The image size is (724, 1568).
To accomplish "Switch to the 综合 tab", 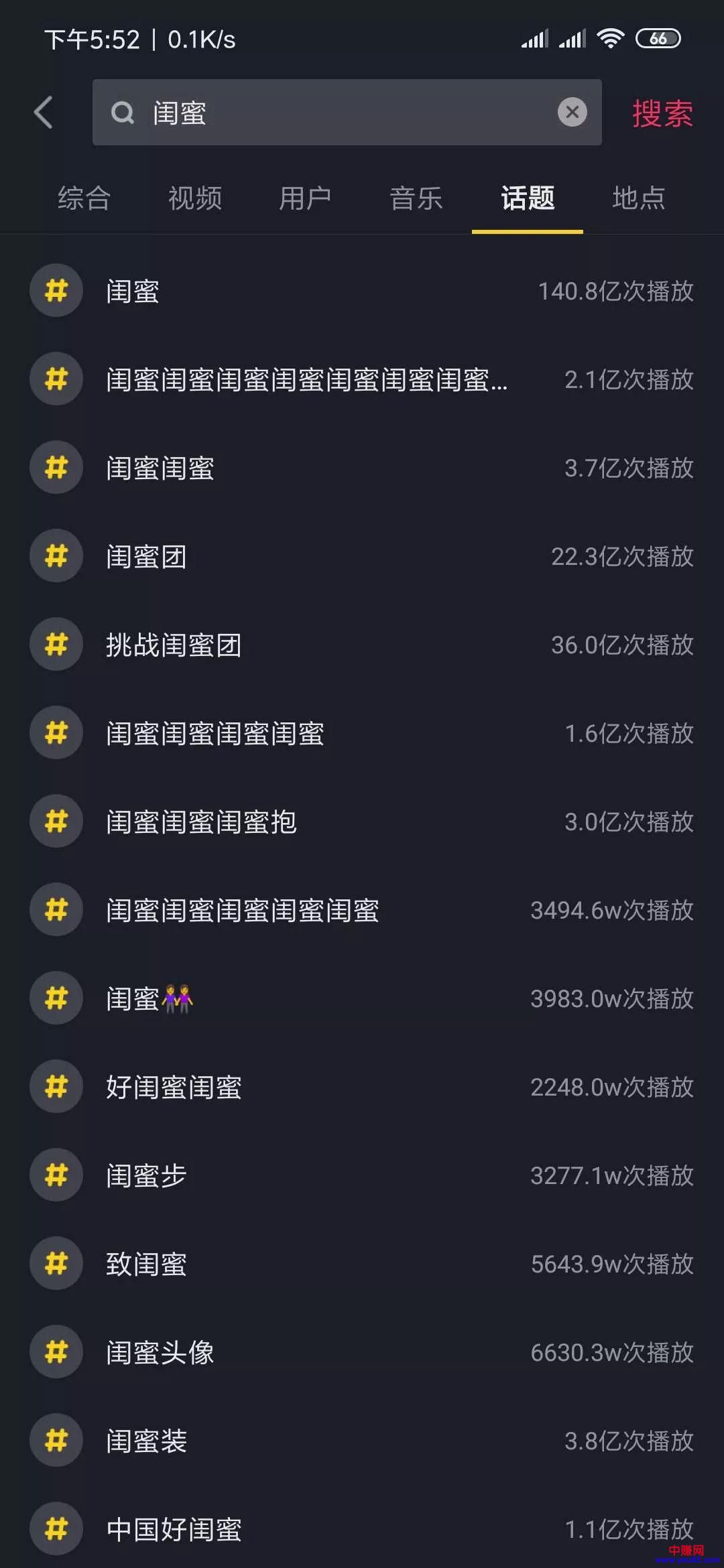I will tap(84, 198).
